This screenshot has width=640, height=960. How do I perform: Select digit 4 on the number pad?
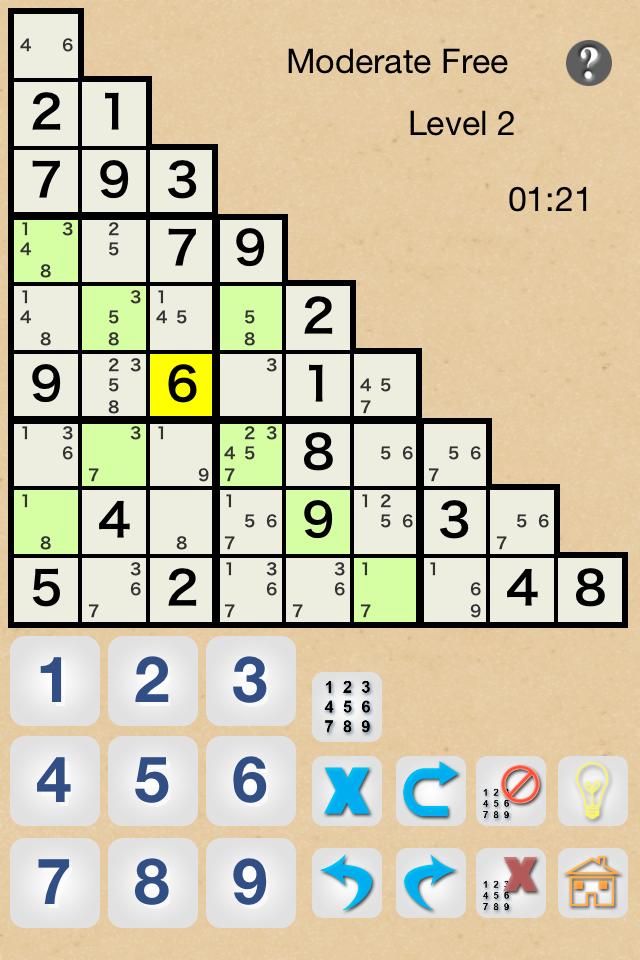54,781
